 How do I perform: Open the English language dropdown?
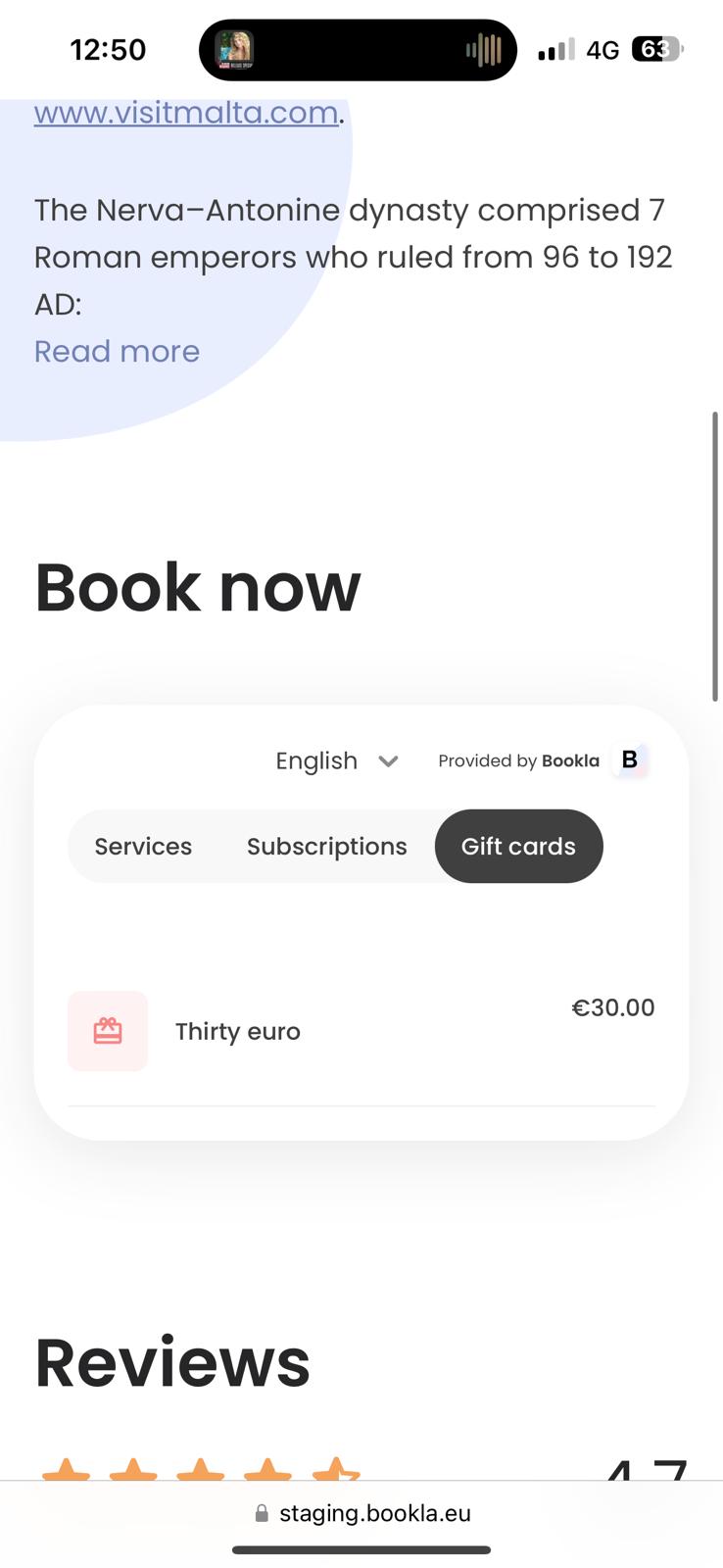coord(336,761)
